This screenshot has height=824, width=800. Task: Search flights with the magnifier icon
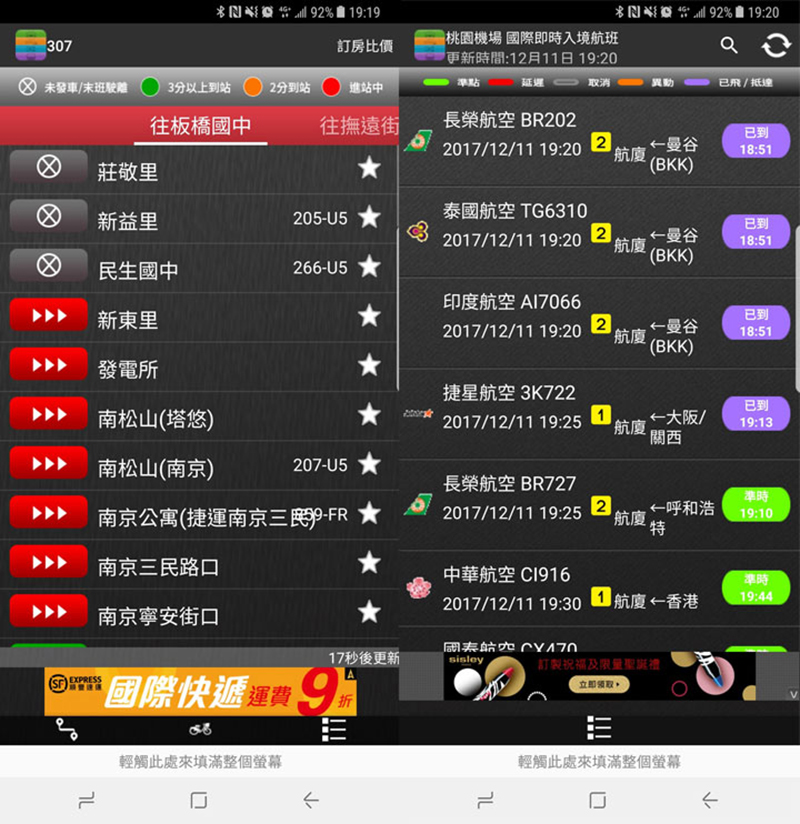(729, 45)
